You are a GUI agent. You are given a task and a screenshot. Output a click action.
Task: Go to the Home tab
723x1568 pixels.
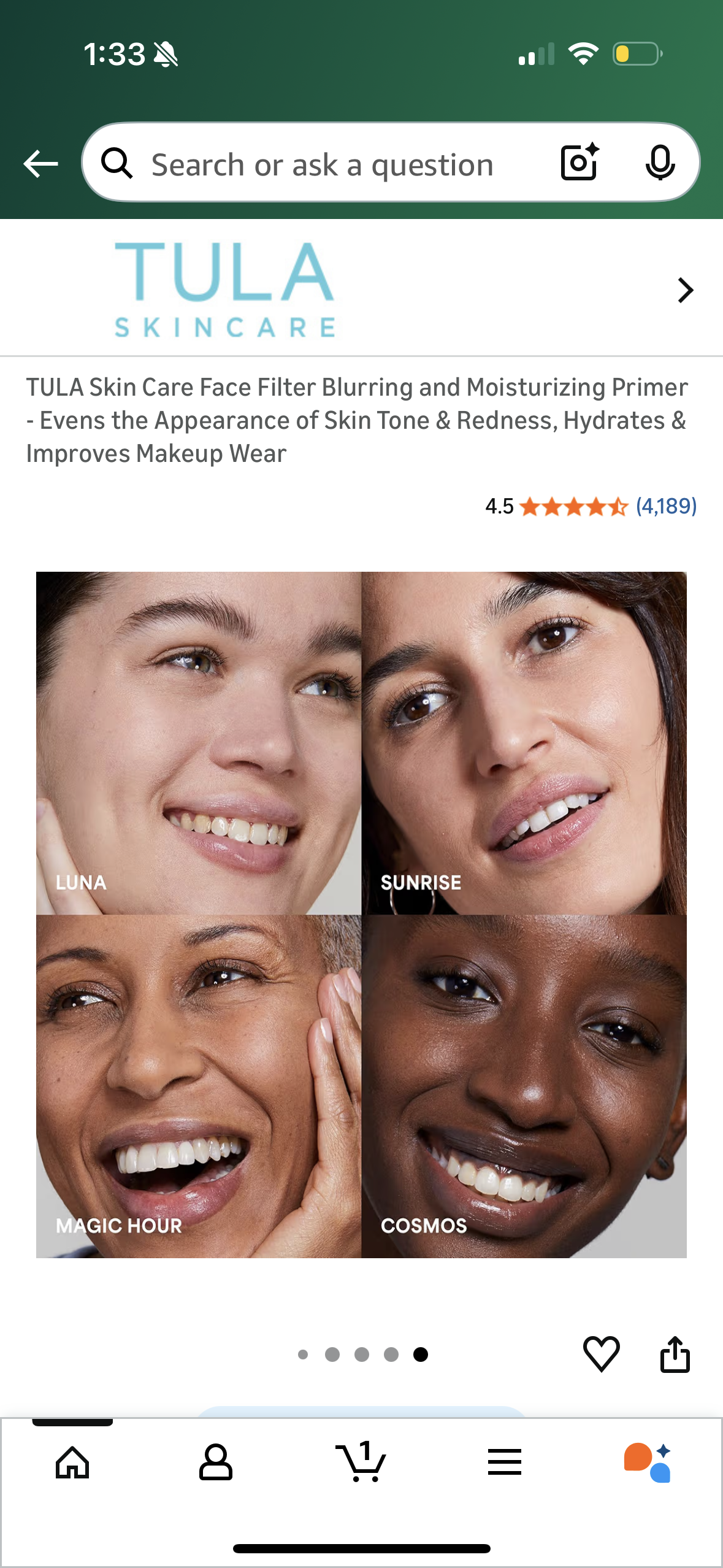(x=72, y=1463)
